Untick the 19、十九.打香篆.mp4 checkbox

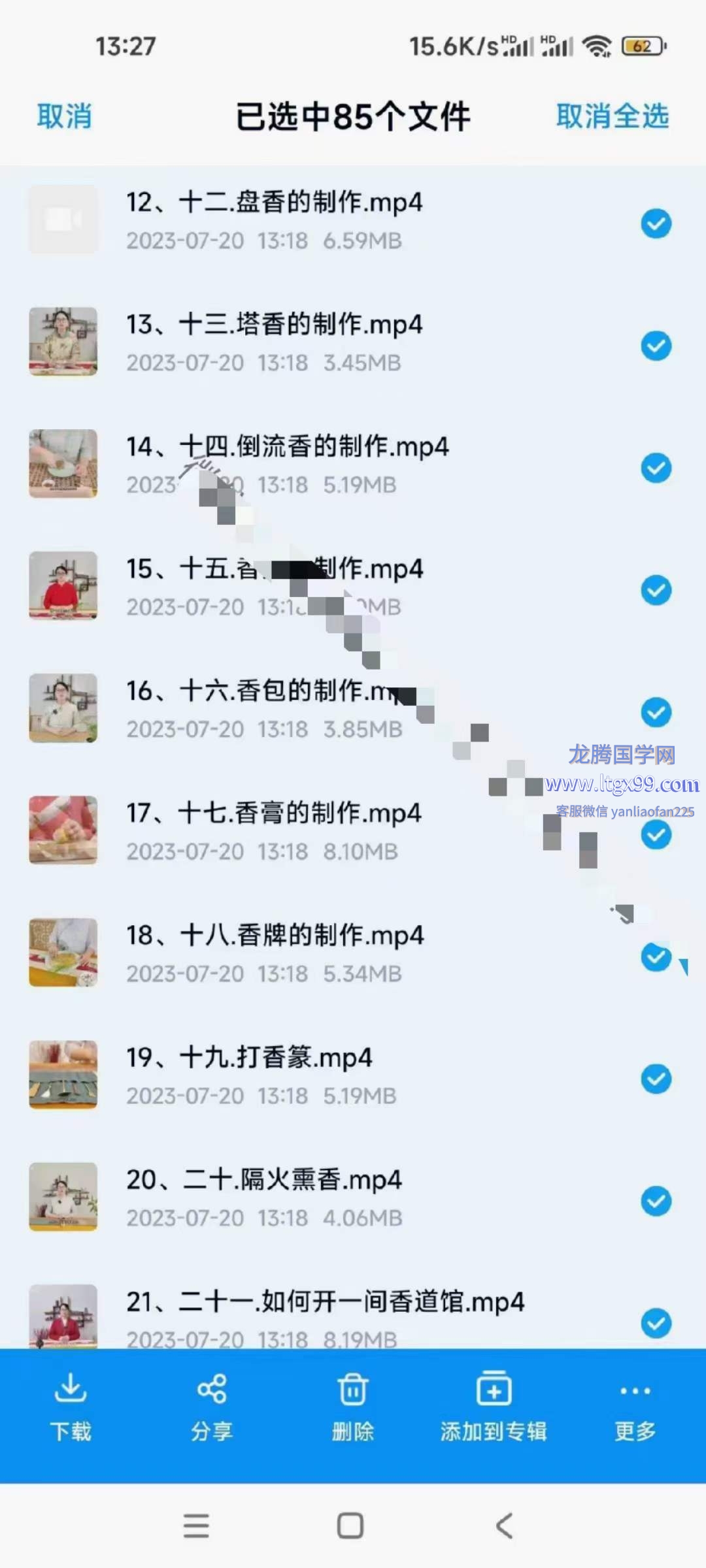coord(656,1079)
